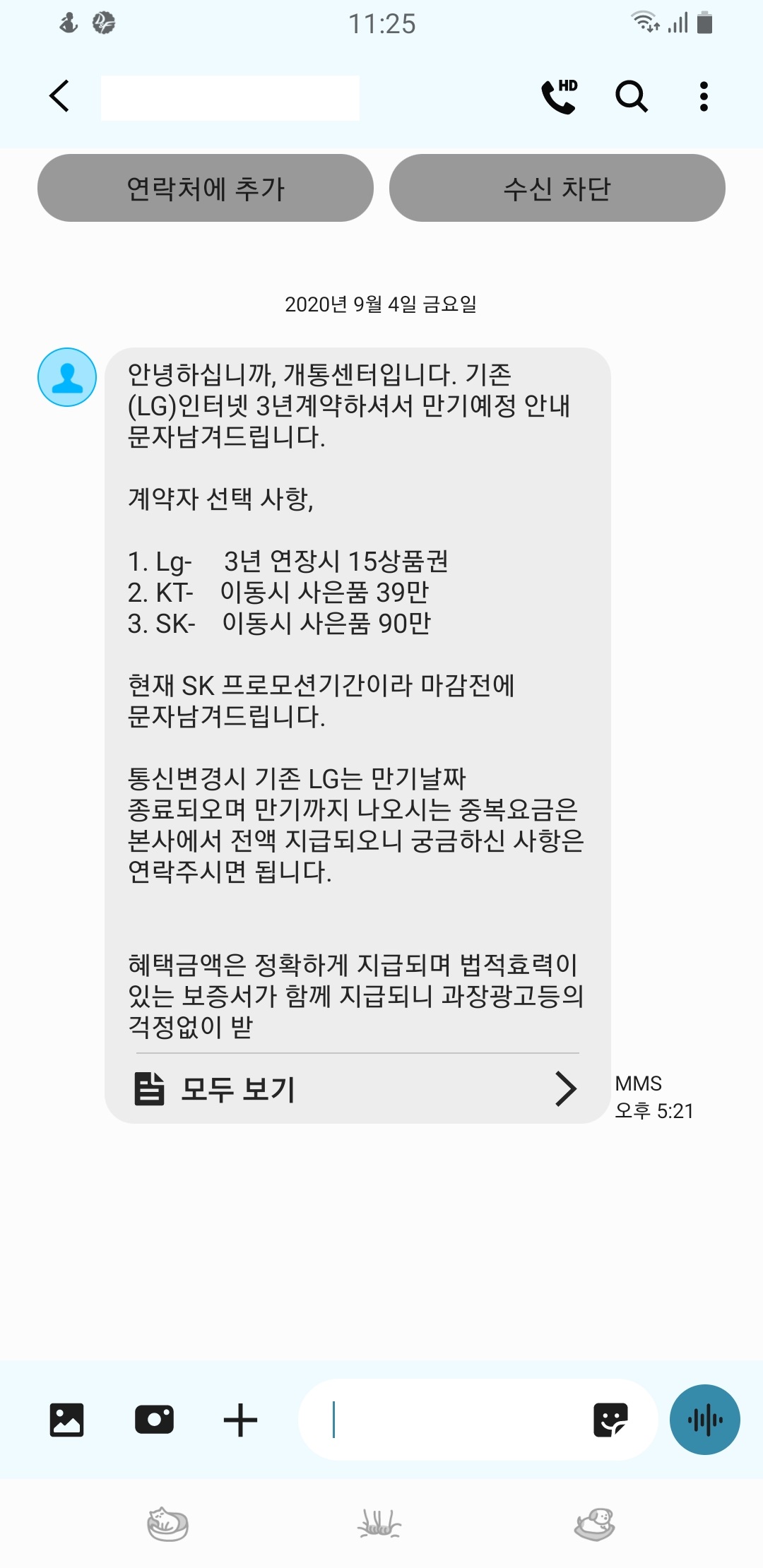Tap 연락처에 추가 to add contact
Viewport: 763px width, 1568px height.
click(205, 189)
